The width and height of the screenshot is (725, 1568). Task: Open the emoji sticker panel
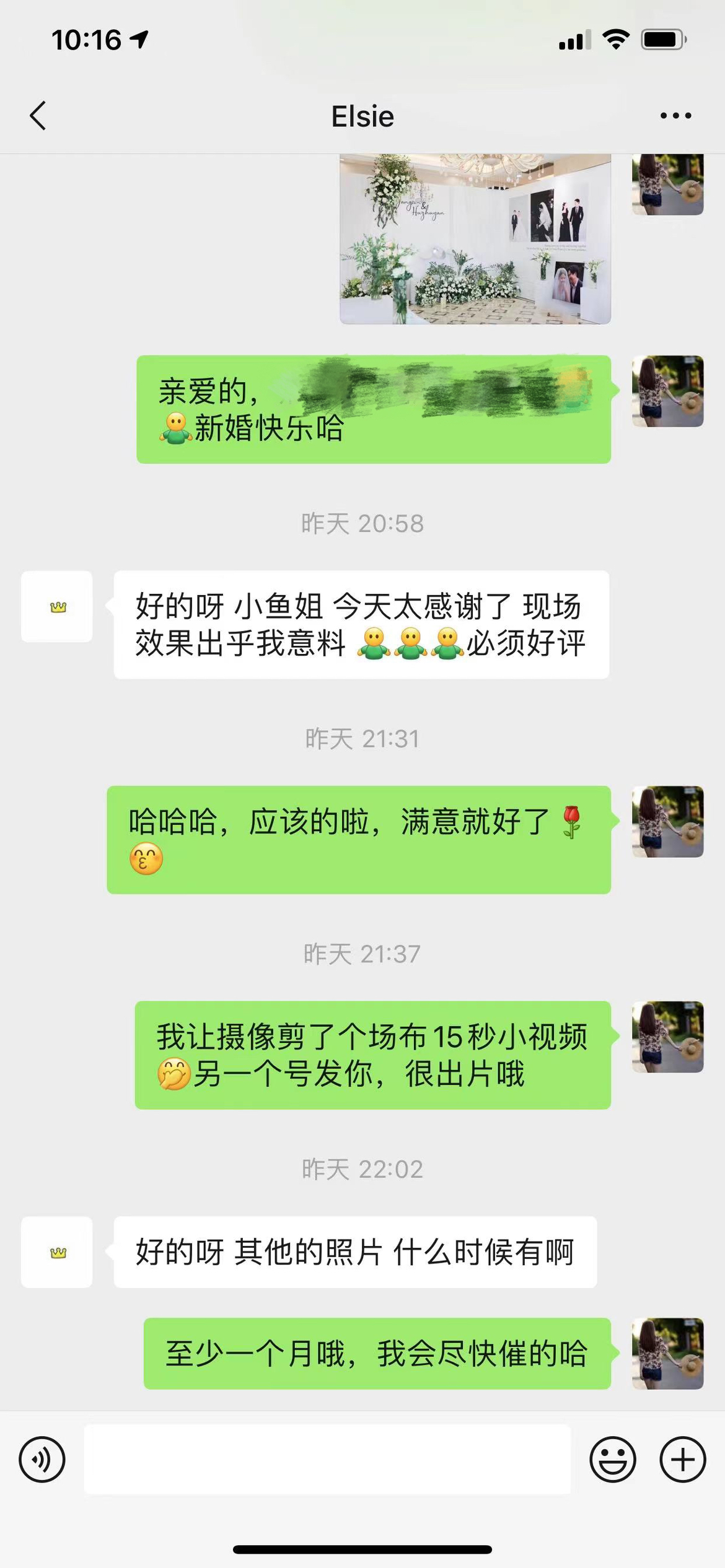coord(612,1460)
